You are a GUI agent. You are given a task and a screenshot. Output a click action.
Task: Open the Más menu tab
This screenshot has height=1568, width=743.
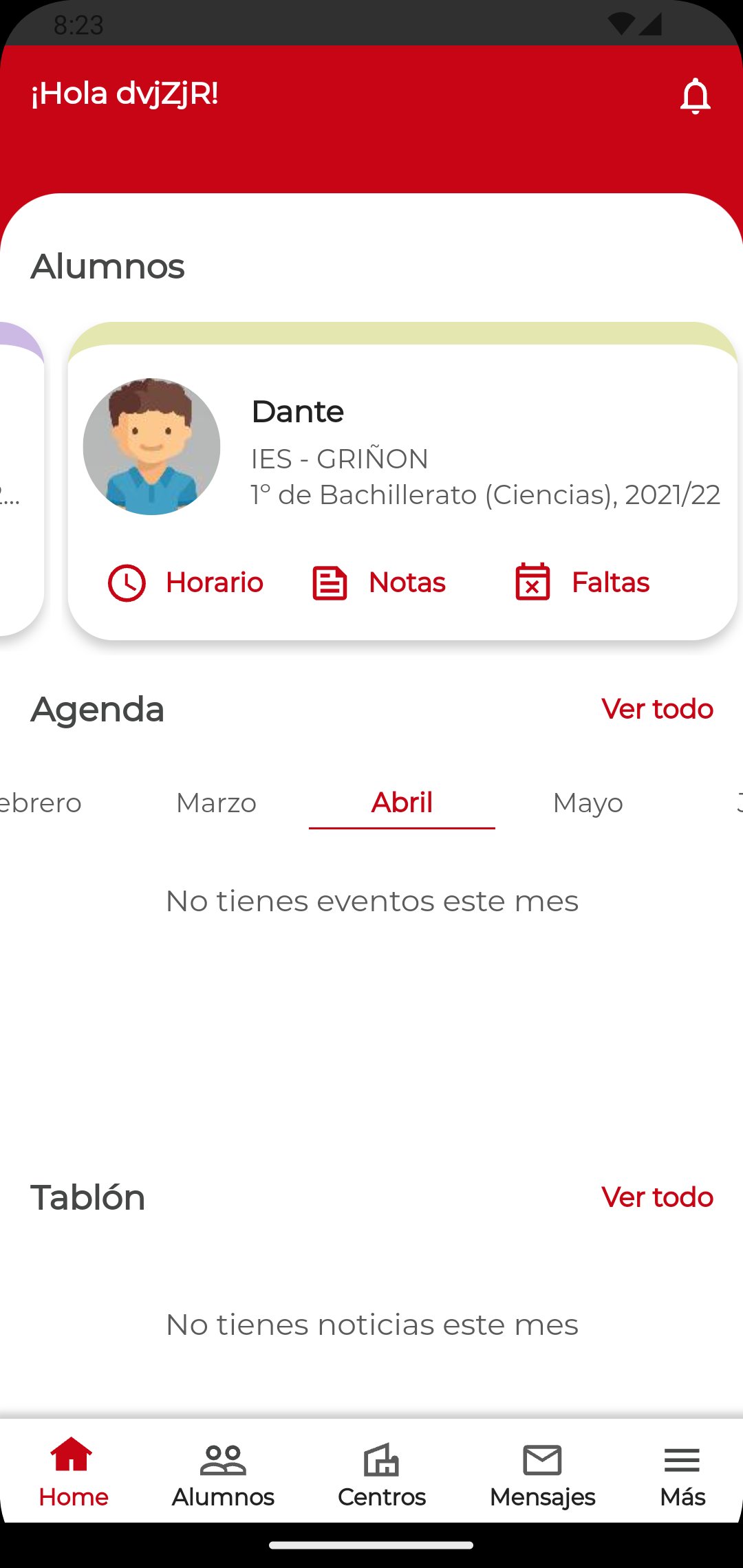tap(682, 1472)
